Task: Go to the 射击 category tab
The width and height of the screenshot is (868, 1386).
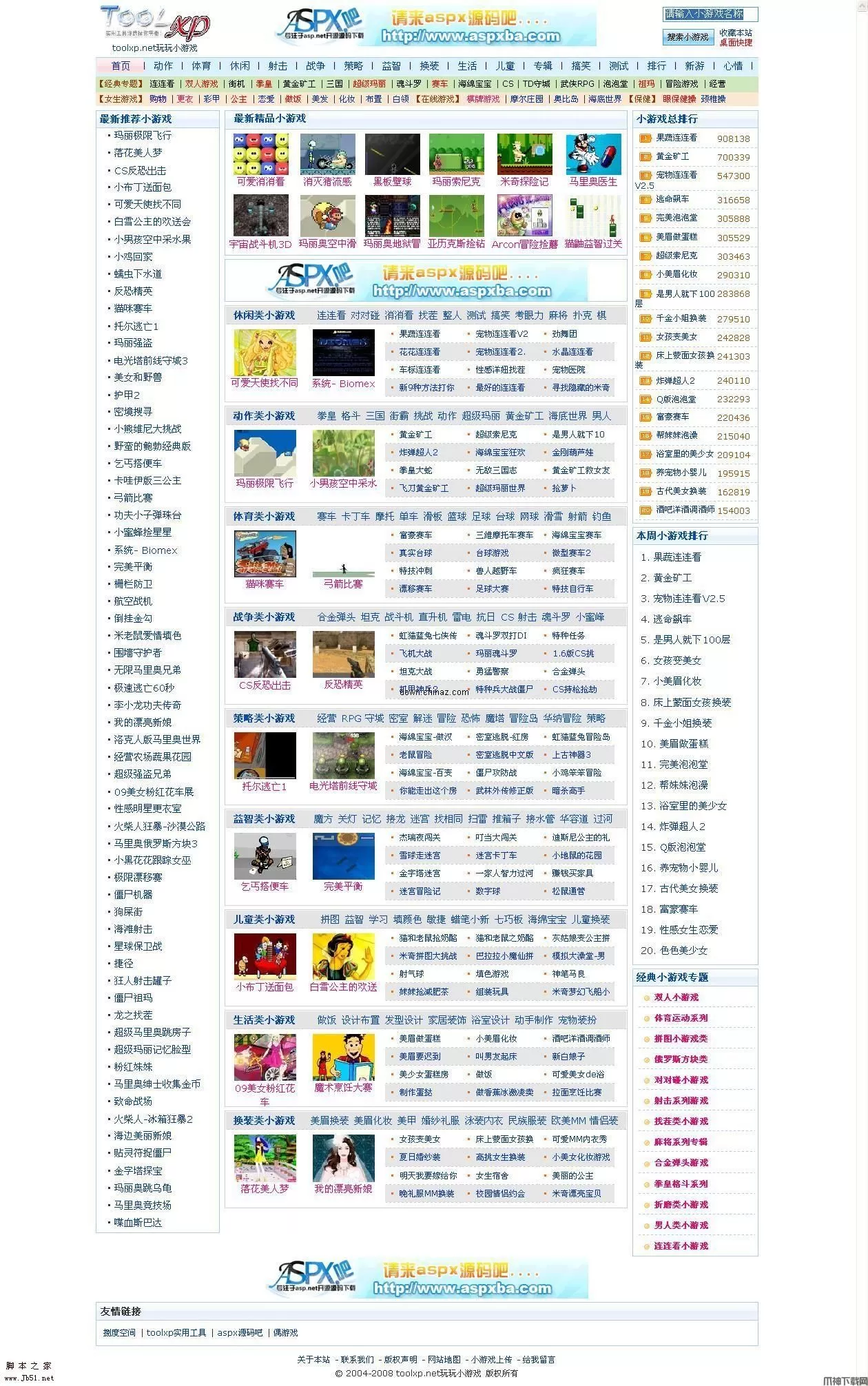Action: pyautogui.click(x=278, y=66)
